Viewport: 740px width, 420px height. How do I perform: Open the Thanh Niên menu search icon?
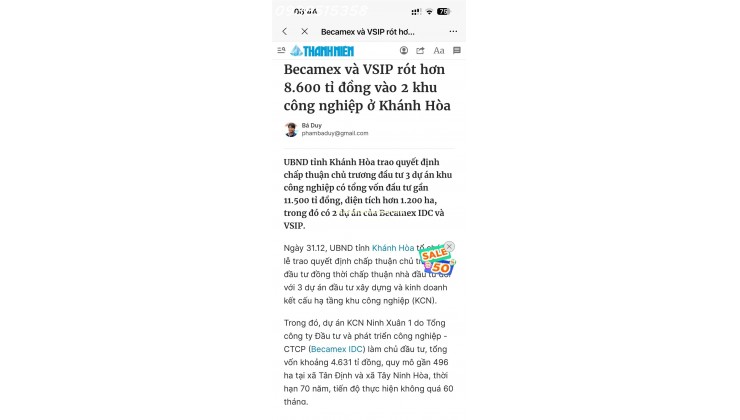[283, 50]
